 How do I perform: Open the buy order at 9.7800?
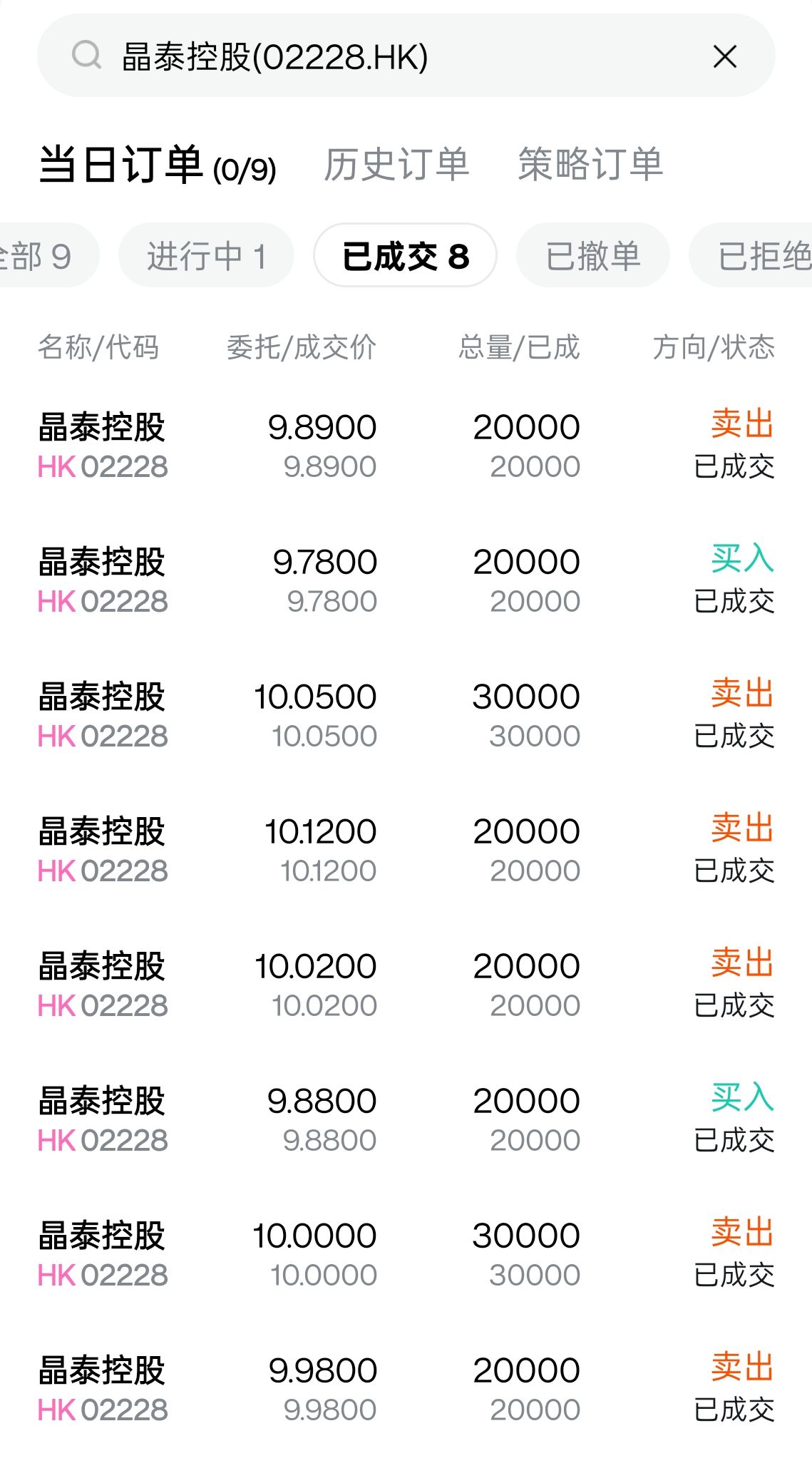tap(406, 581)
